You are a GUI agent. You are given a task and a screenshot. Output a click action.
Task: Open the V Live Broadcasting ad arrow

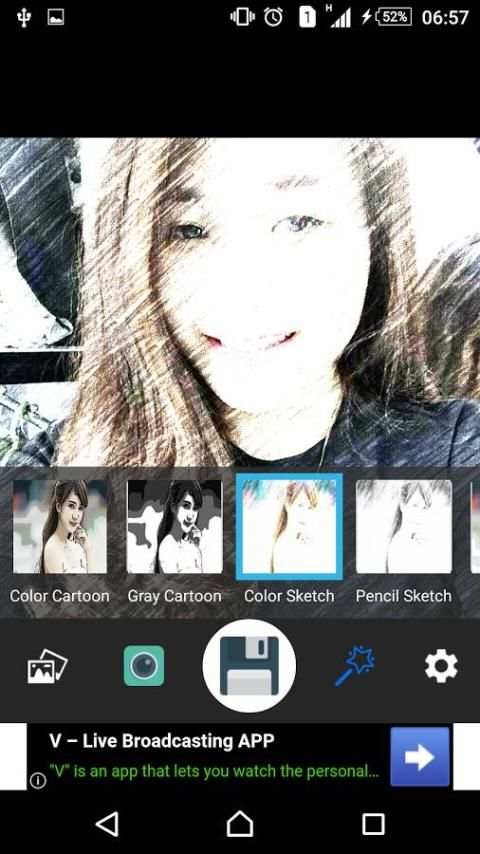click(420, 757)
